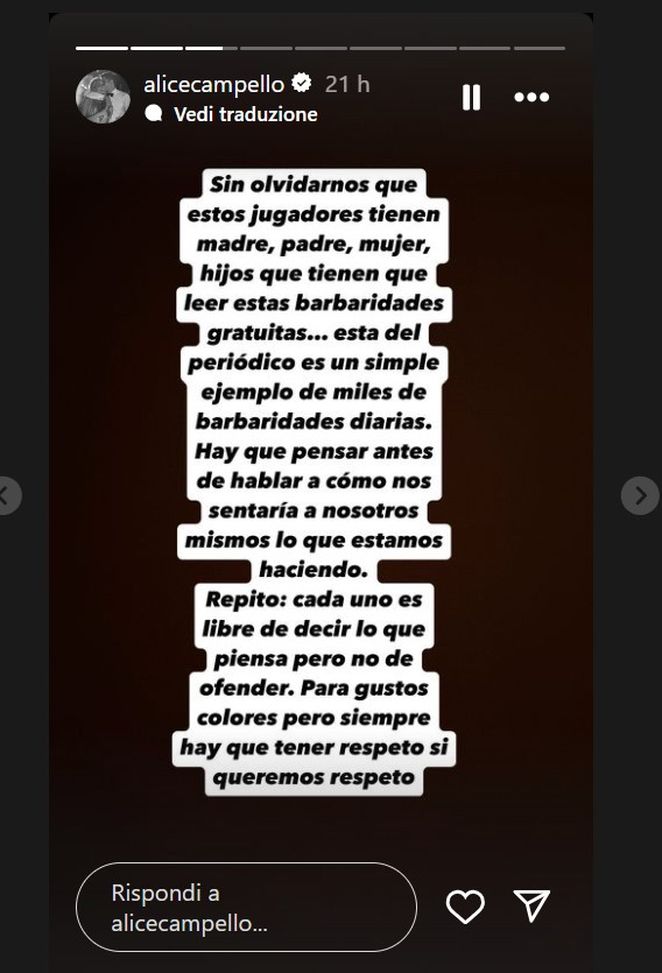Go back to the previous story arrow

pos(8,495)
